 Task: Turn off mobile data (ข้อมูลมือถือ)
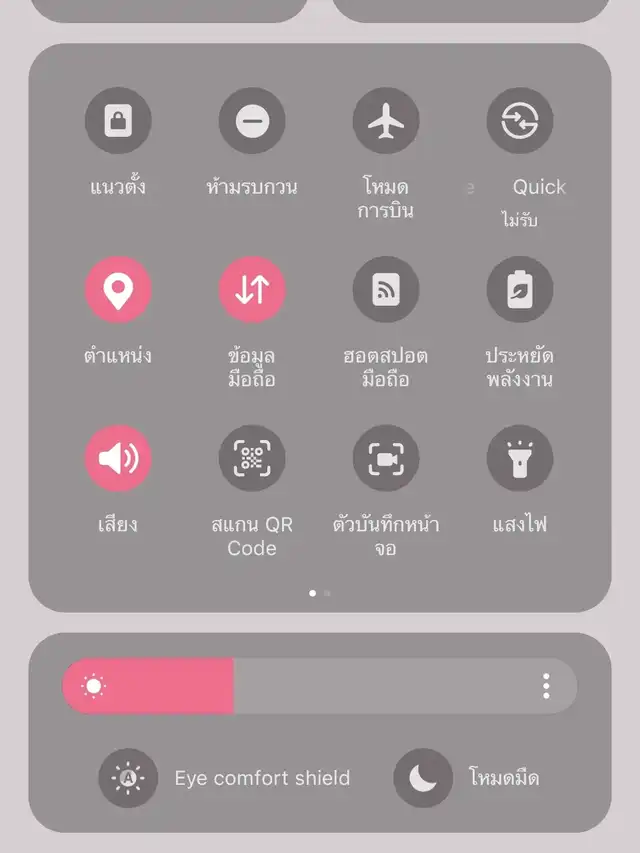coord(252,289)
